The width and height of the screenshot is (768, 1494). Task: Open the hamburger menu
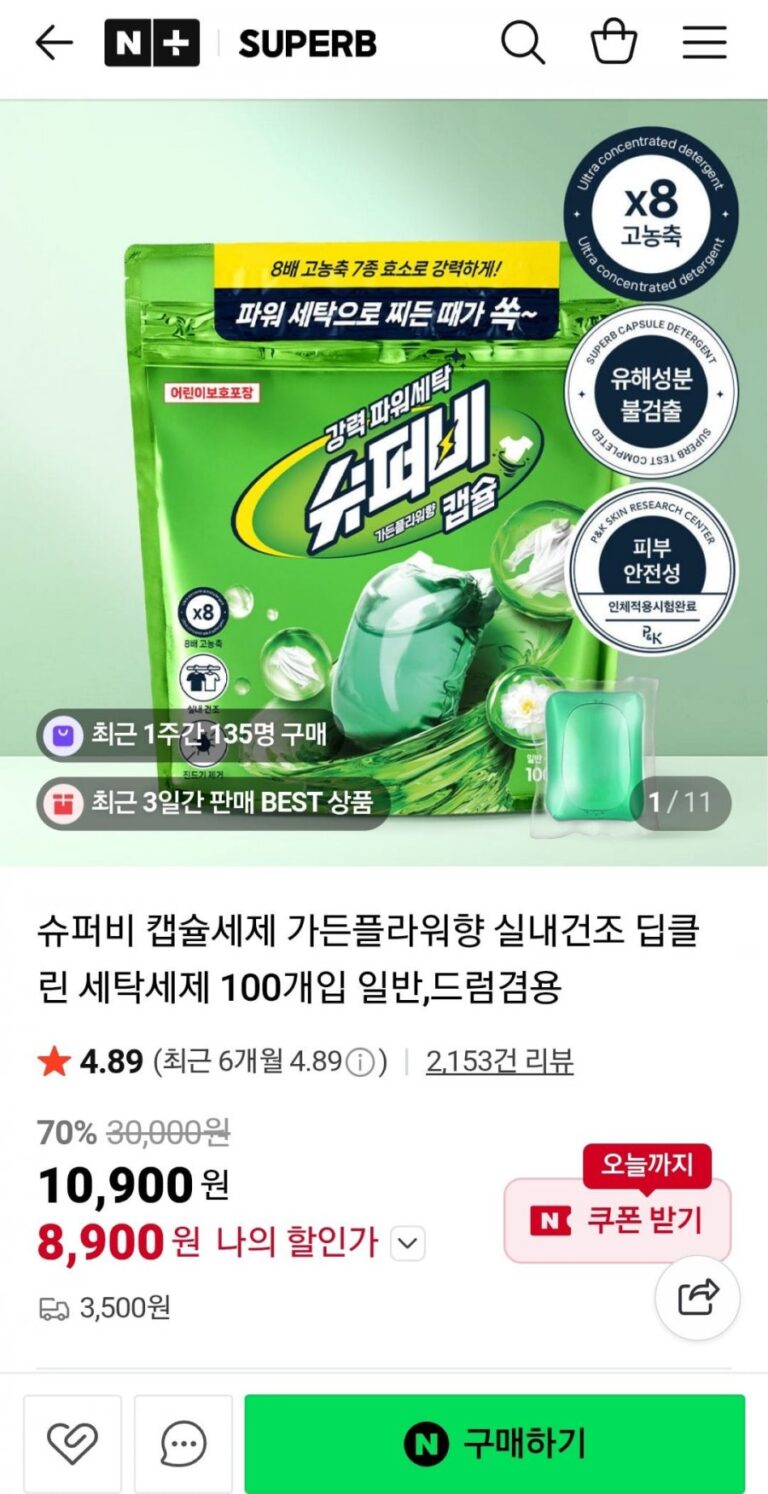[704, 44]
